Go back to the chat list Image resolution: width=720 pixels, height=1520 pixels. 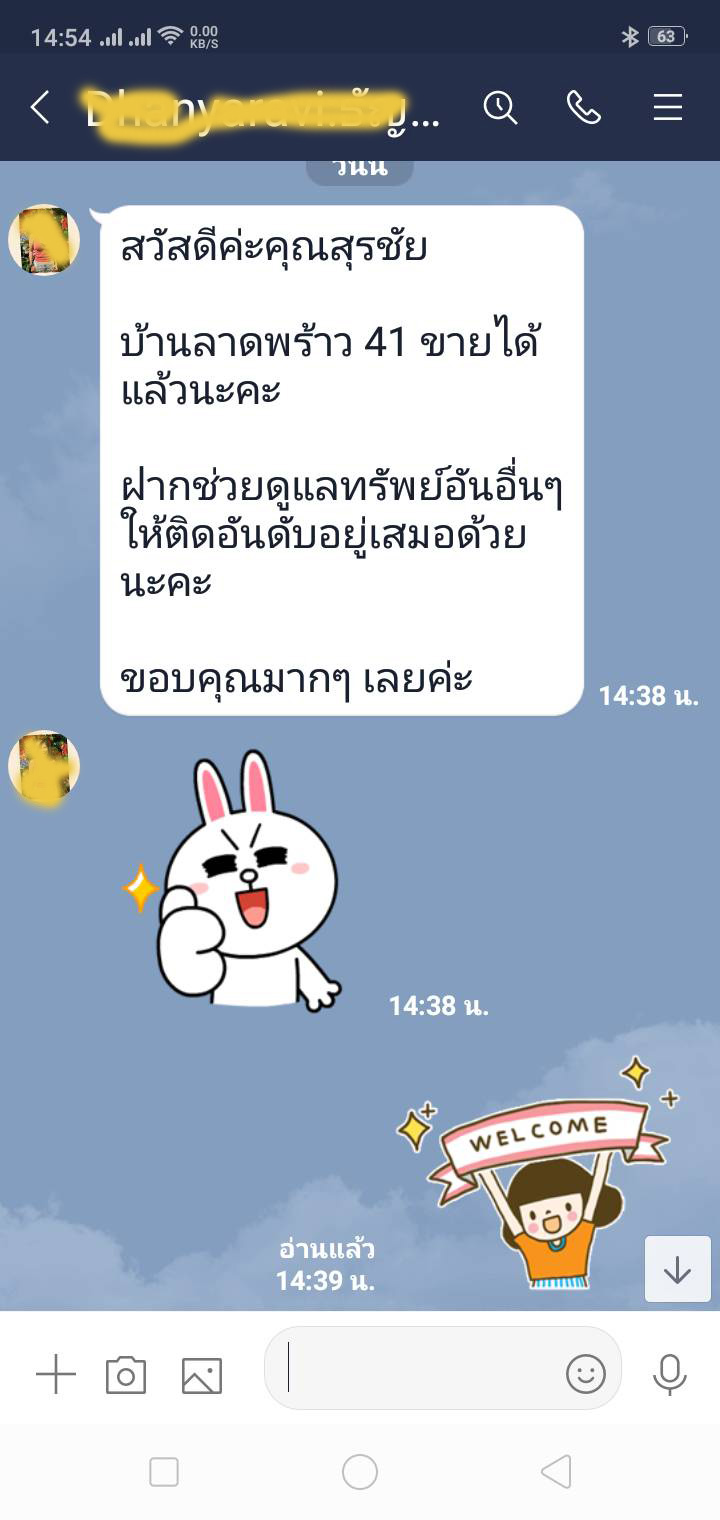point(40,108)
